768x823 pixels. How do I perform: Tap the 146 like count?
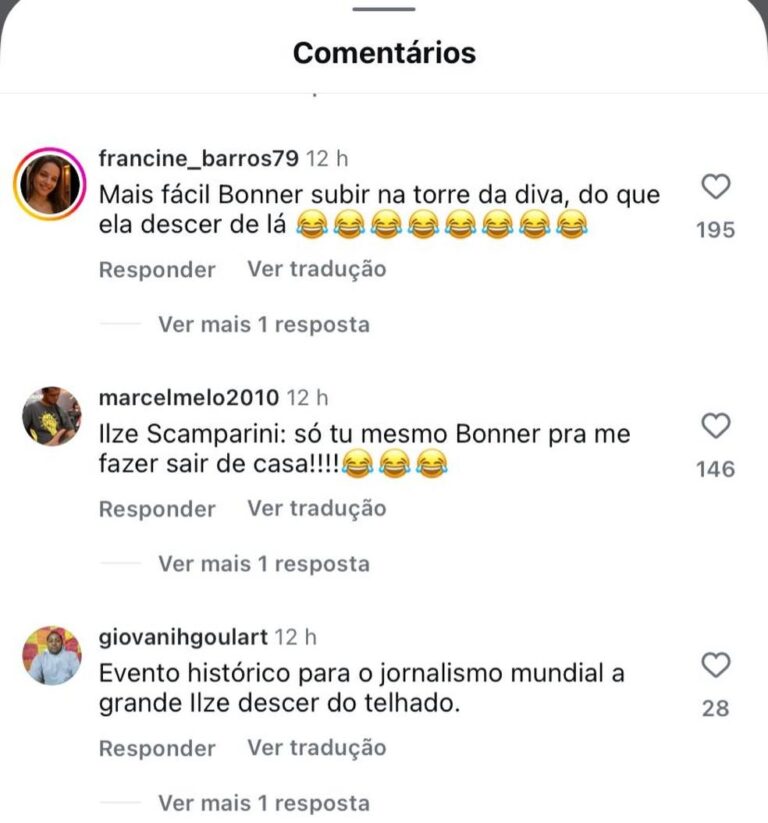pyautogui.click(x=714, y=468)
